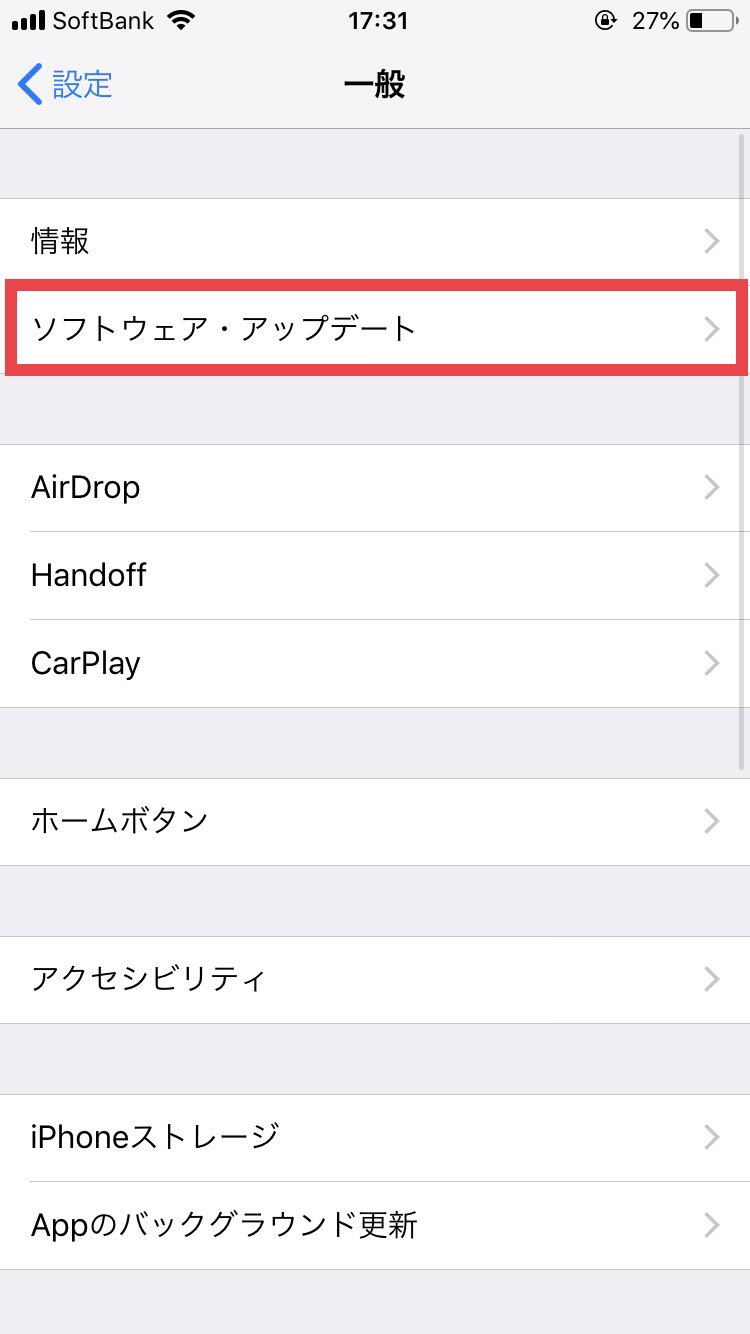Image resolution: width=750 pixels, height=1334 pixels.
Task: Open Appのバックグラウンド更新
Action: click(374, 1225)
